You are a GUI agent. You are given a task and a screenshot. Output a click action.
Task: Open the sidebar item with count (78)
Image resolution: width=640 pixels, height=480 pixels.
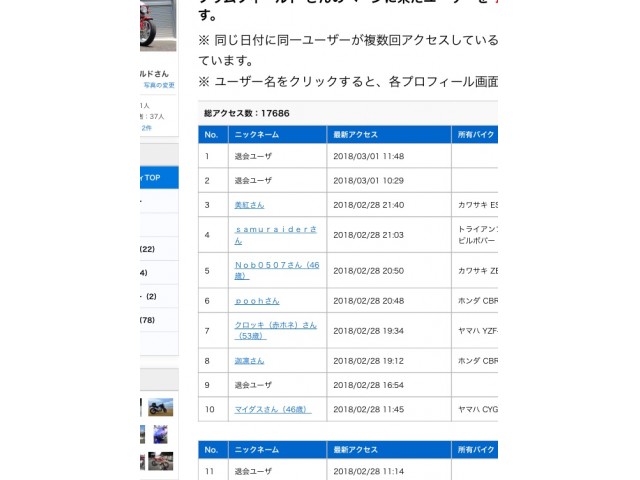[147, 320]
